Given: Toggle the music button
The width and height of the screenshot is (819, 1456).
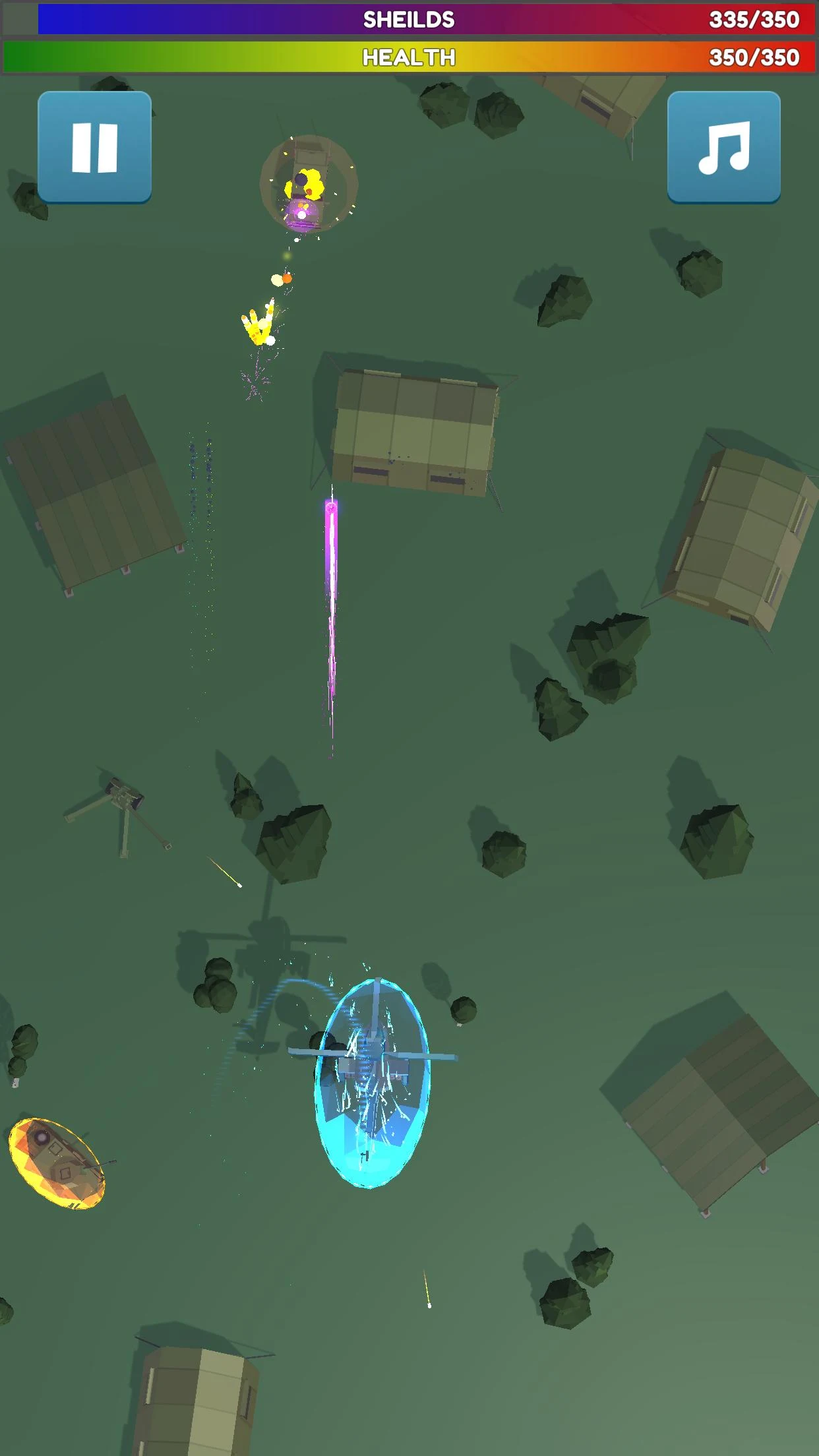Looking at the screenshot, I should point(723,147).
